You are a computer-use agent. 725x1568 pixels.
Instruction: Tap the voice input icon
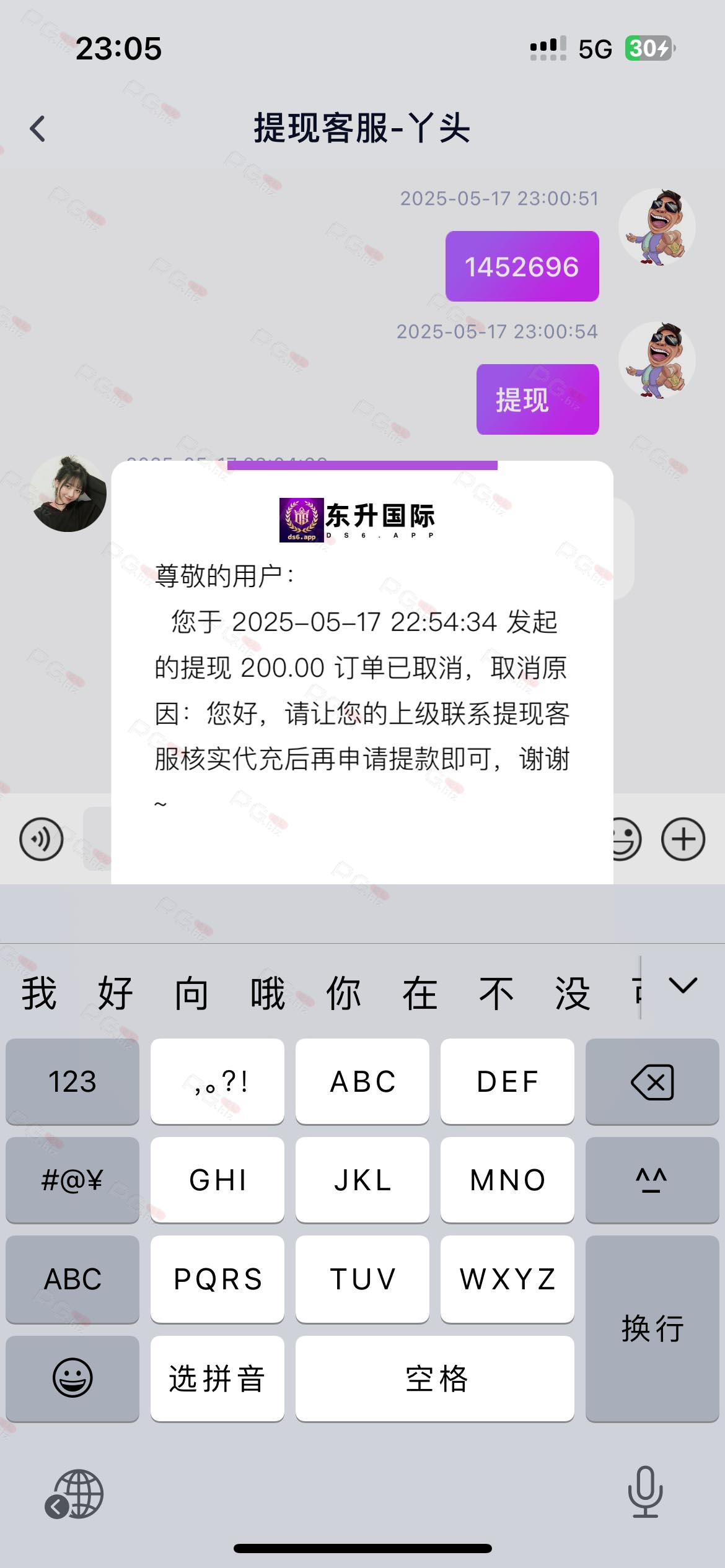point(42,839)
